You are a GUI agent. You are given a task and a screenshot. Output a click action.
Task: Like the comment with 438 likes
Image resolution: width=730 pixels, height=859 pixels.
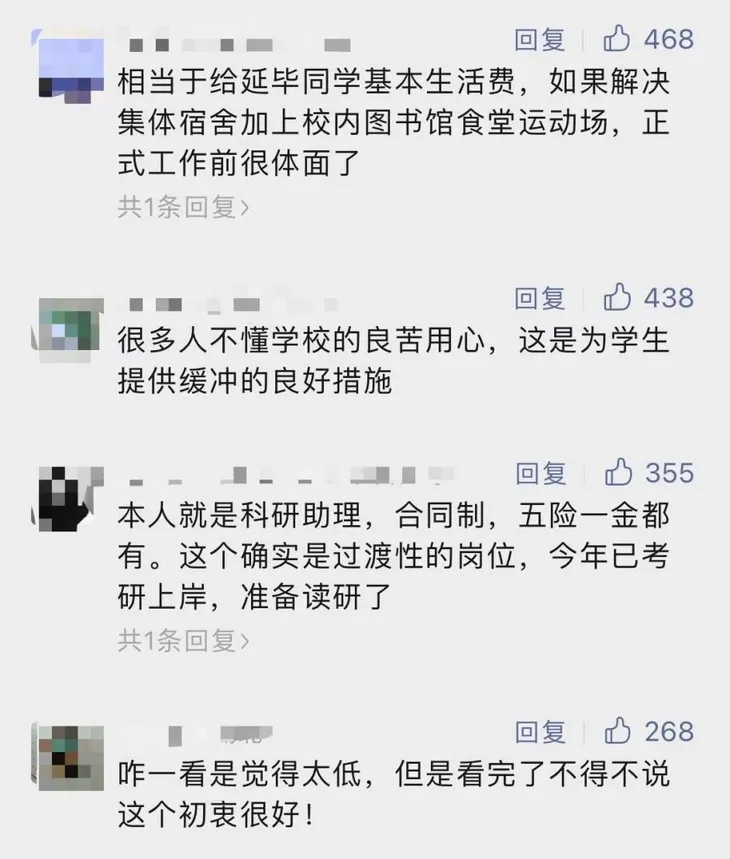tap(618, 297)
